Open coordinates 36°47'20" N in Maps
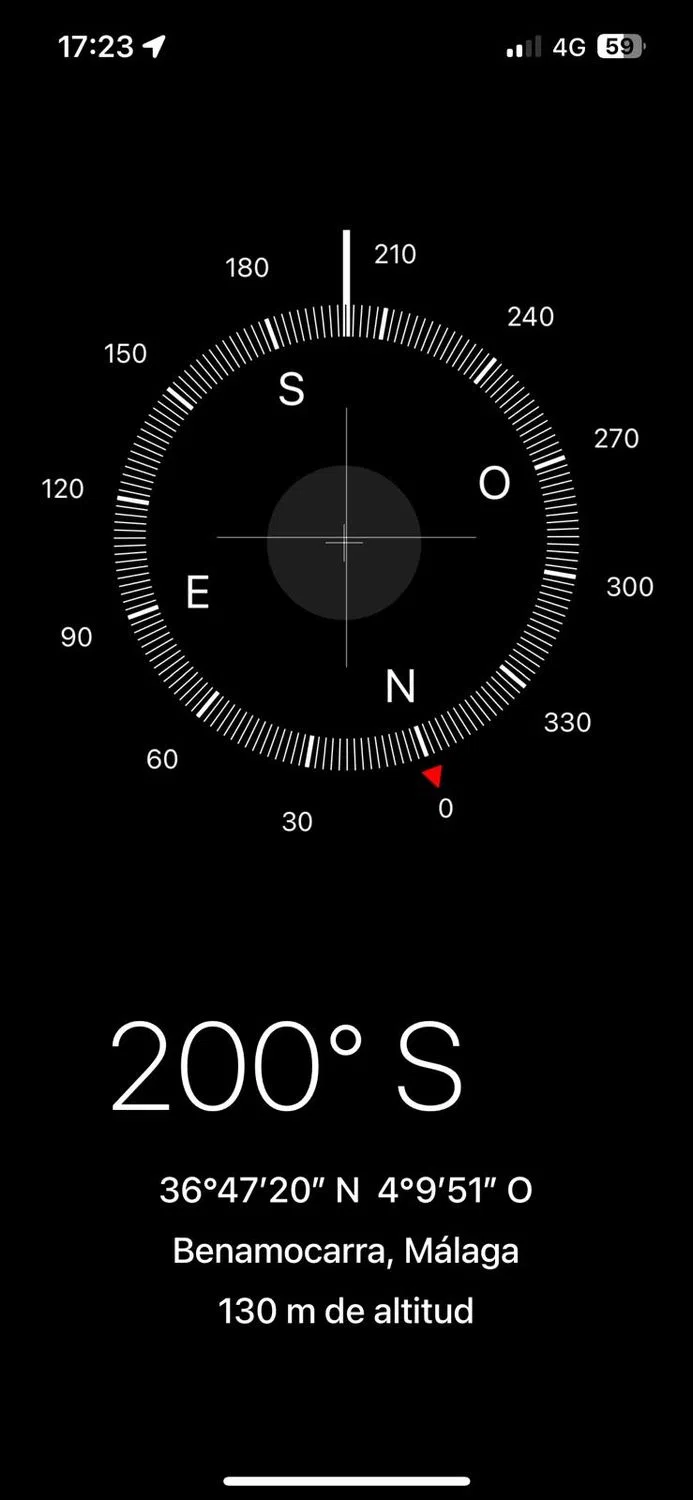This screenshot has height=1500, width=693. pos(346,1191)
